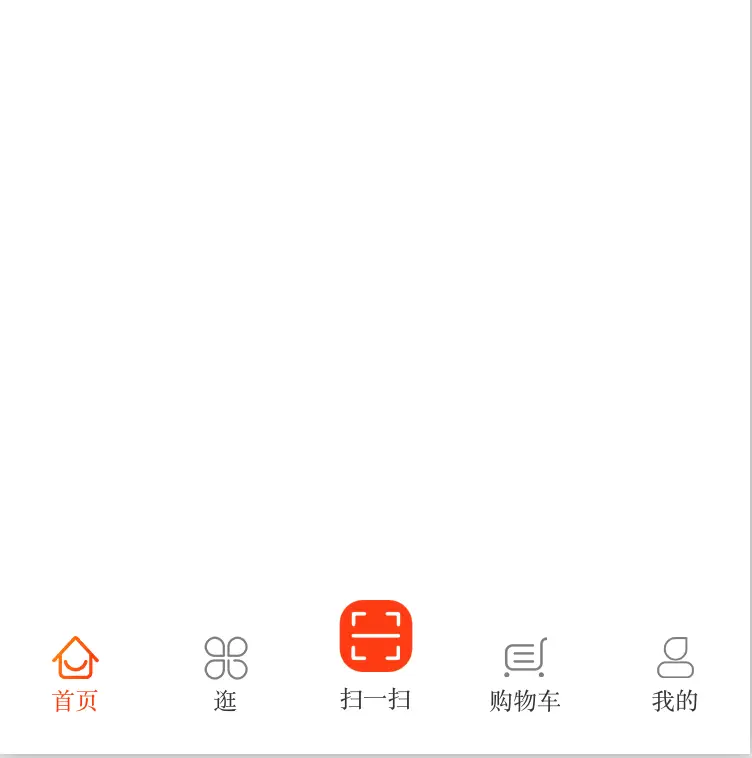Open the 逛 browse tab
Viewport: 752px width, 758px height.
225,673
